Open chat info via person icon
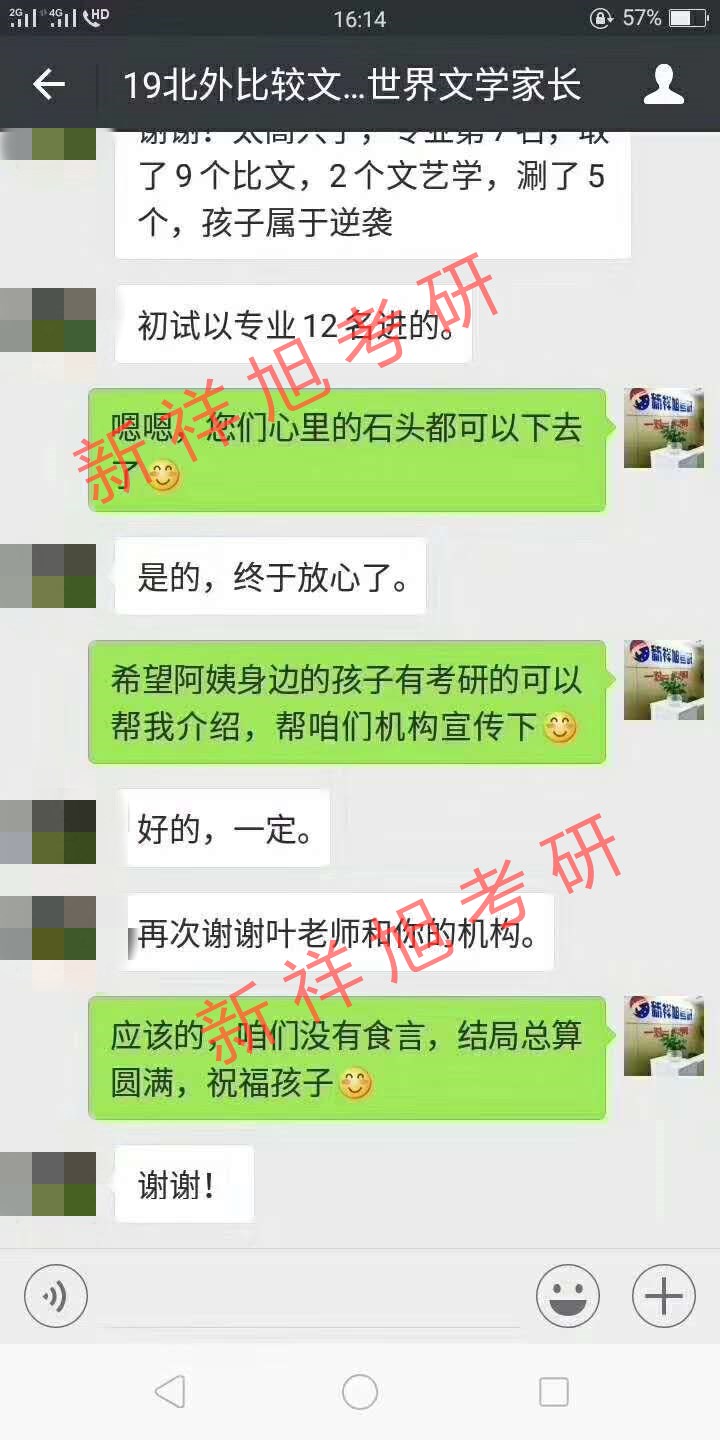The height and width of the screenshot is (1440, 720). 663,85
